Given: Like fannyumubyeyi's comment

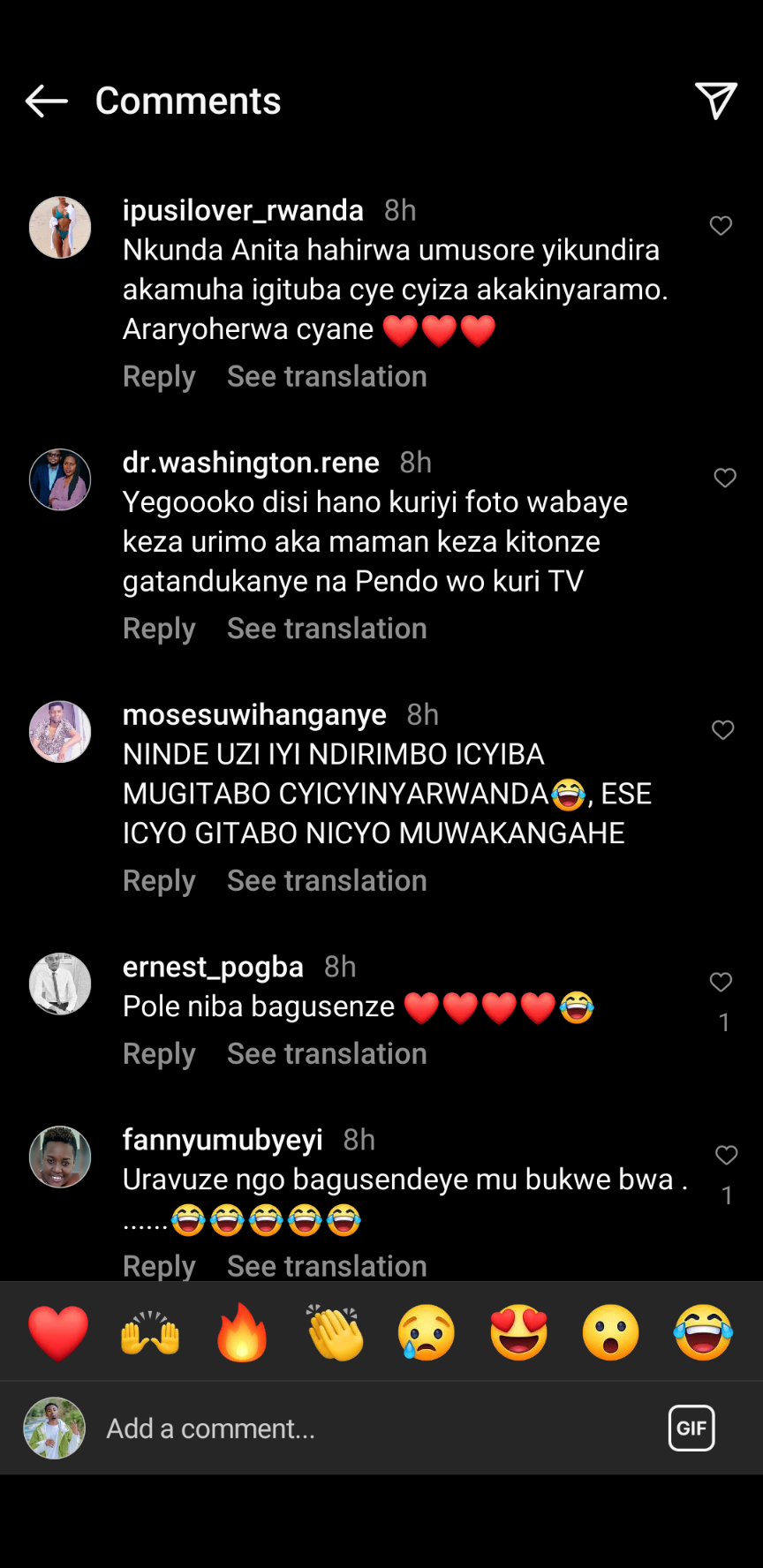Looking at the screenshot, I should tap(726, 1156).
